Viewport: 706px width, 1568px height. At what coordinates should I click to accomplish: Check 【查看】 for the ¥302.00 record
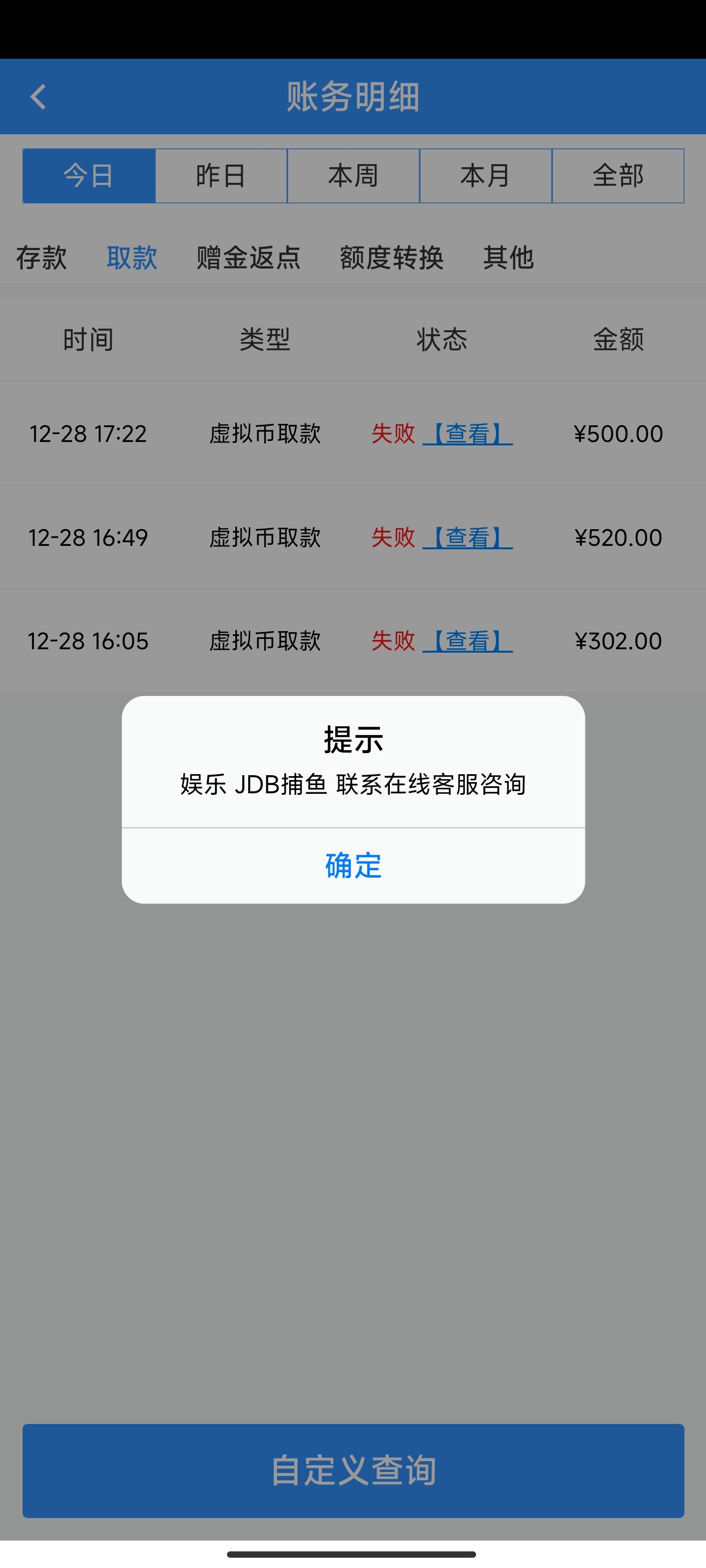pos(467,641)
